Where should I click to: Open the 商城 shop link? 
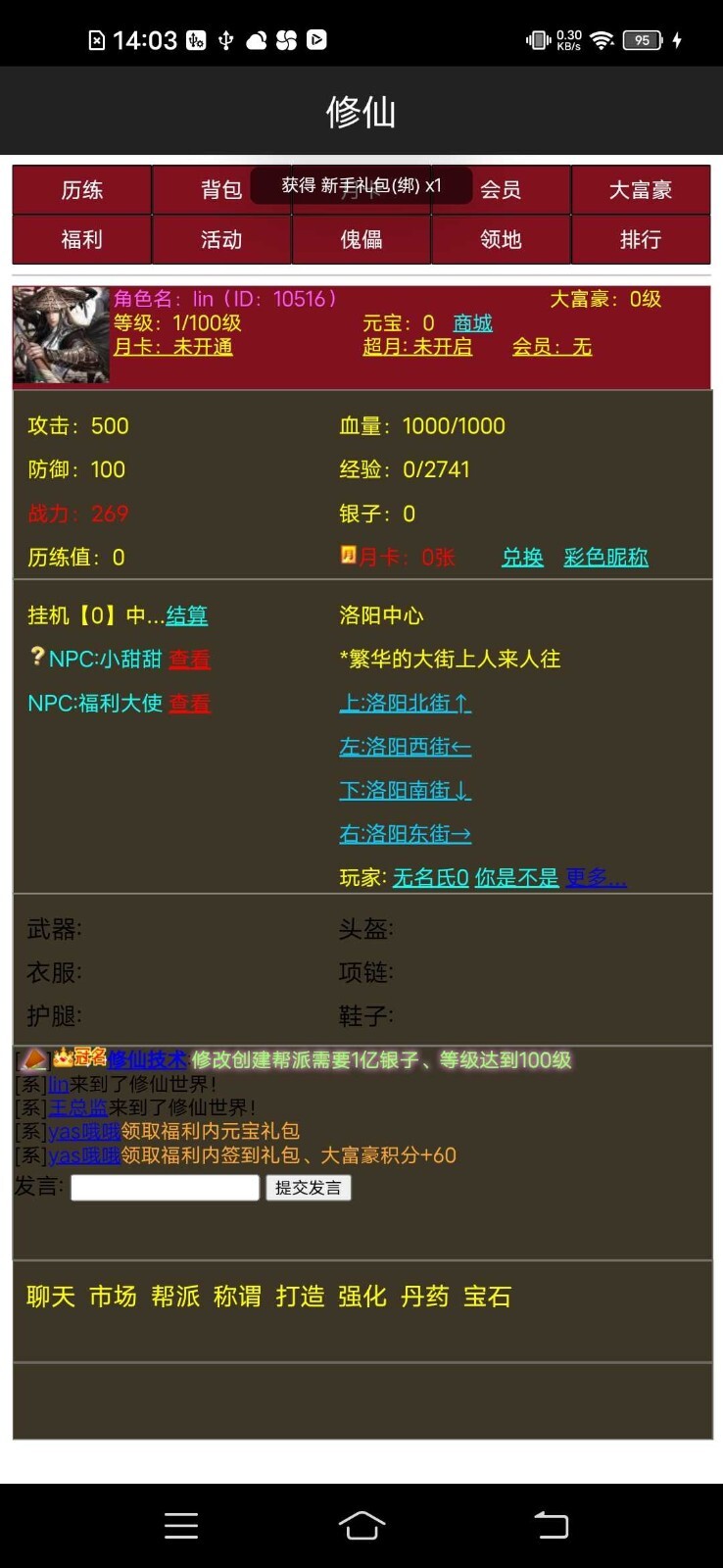(x=470, y=323)
